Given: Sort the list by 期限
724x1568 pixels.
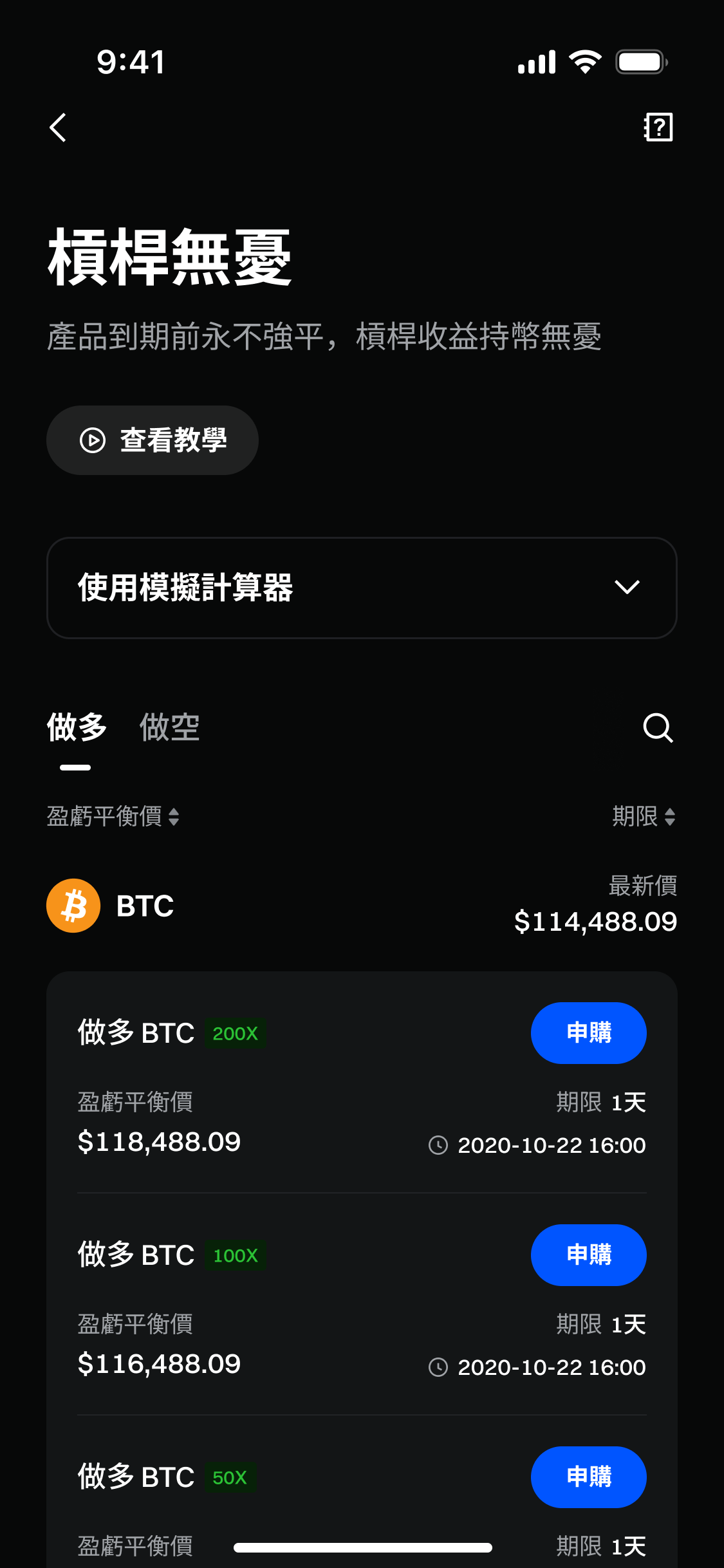Looking at the screenshot, I should click(x=644, y=817).
